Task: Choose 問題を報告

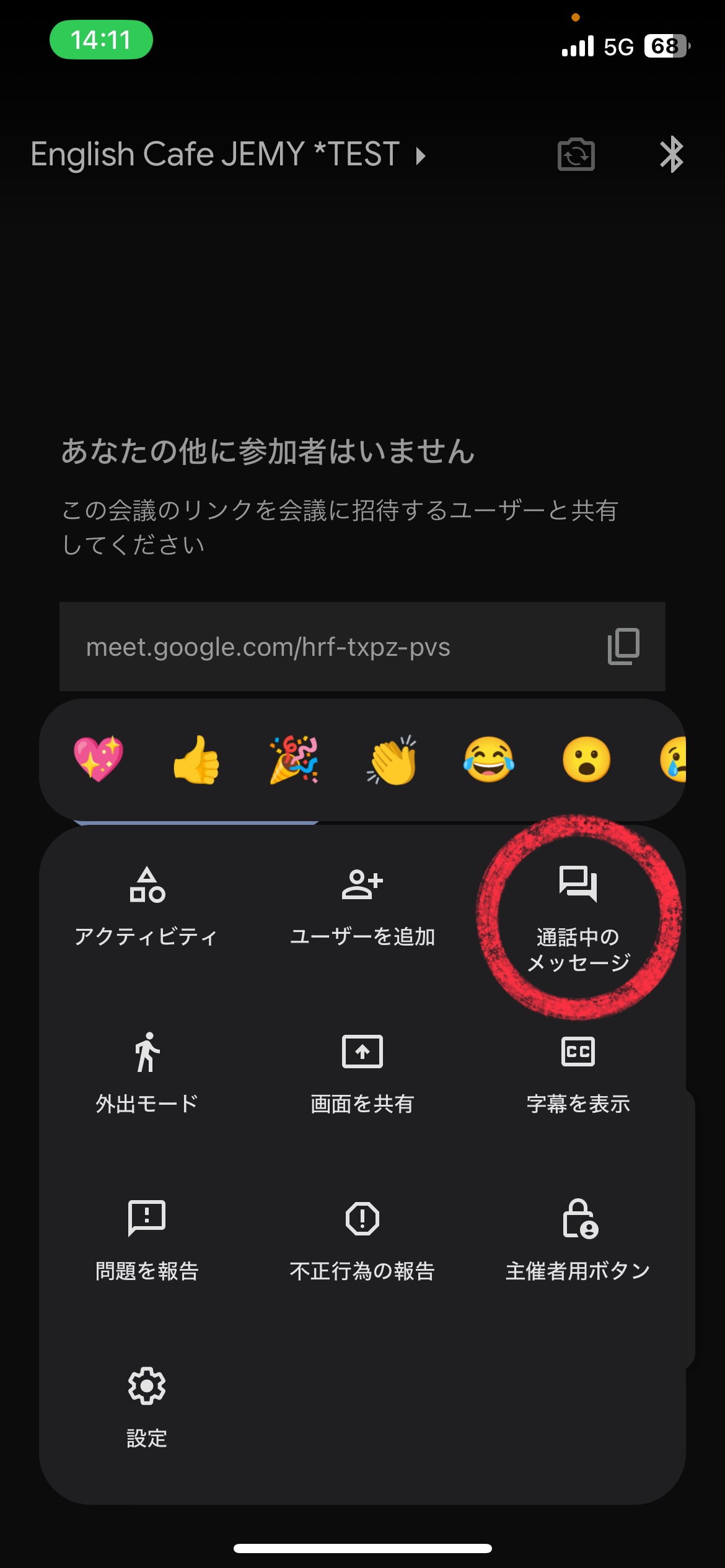Action: pyautogui.click(x=147, y=1241)
